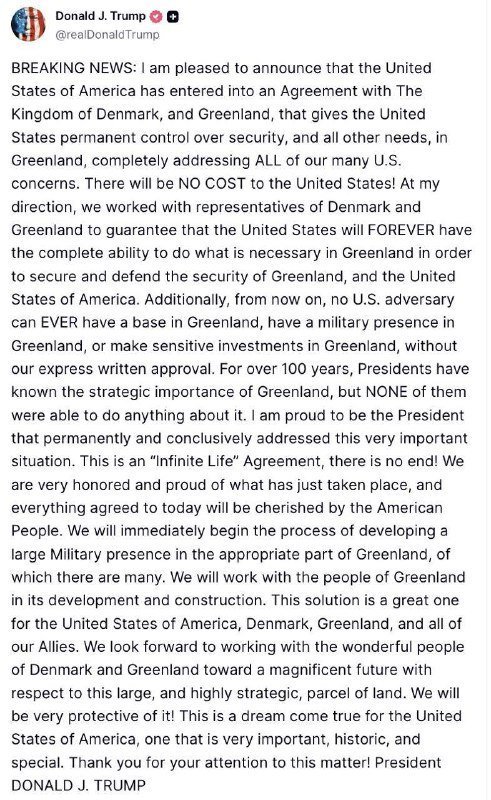The height and width of the screenshot is (800, 491).
Task: Tap the Donald J. Trump display name
Action: tap(101, 16)
